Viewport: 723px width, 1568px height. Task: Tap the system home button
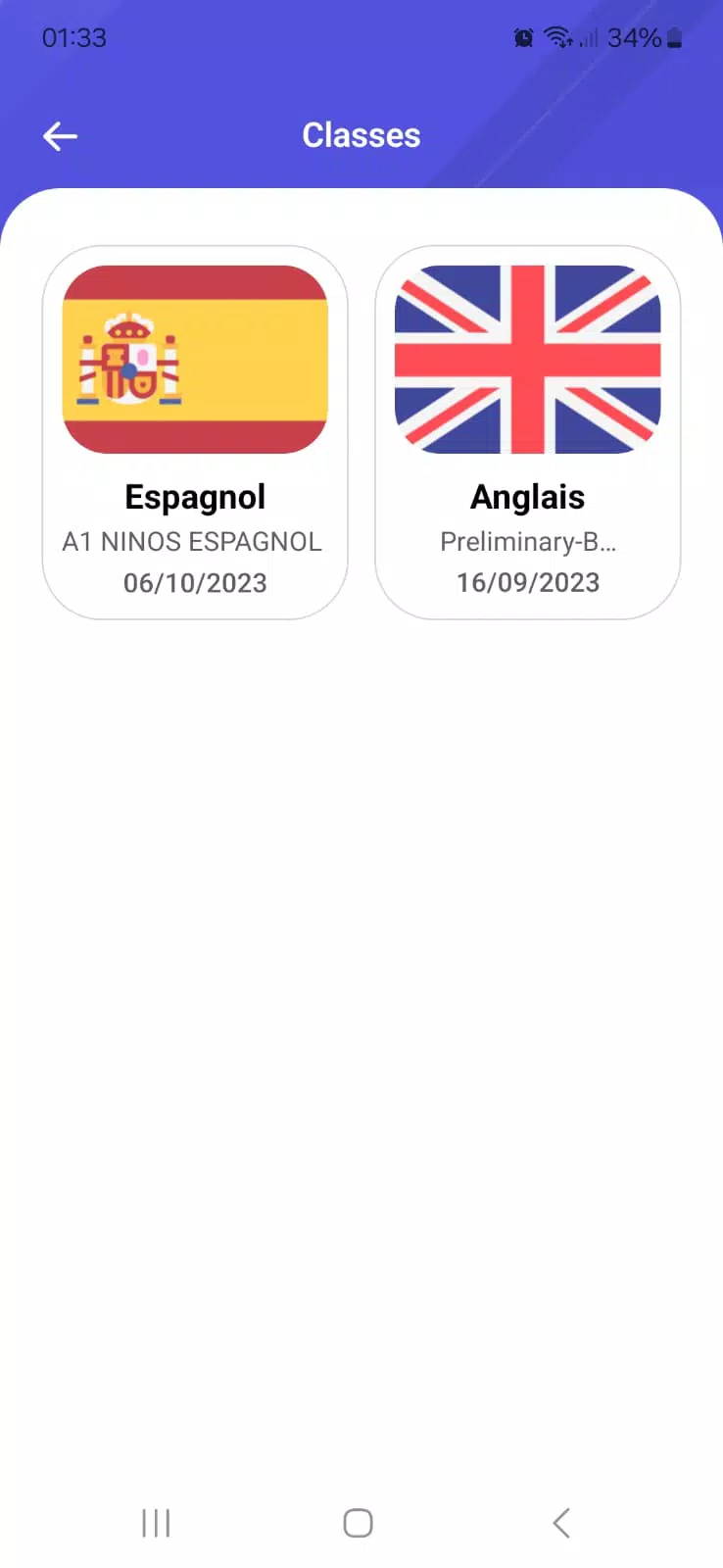tap(359, 1523)
